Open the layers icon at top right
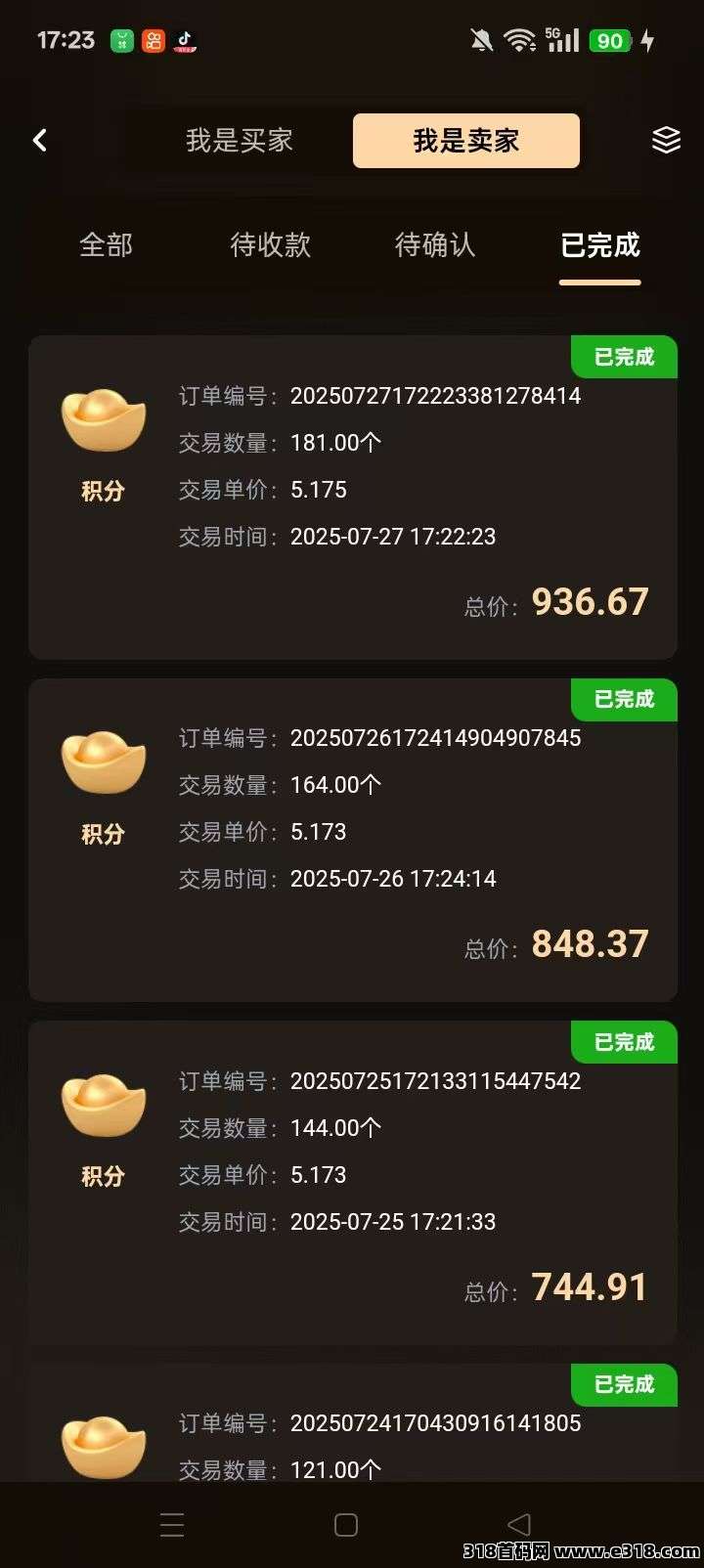Viewport: 704px width, 1568px height. click(666, 141)
